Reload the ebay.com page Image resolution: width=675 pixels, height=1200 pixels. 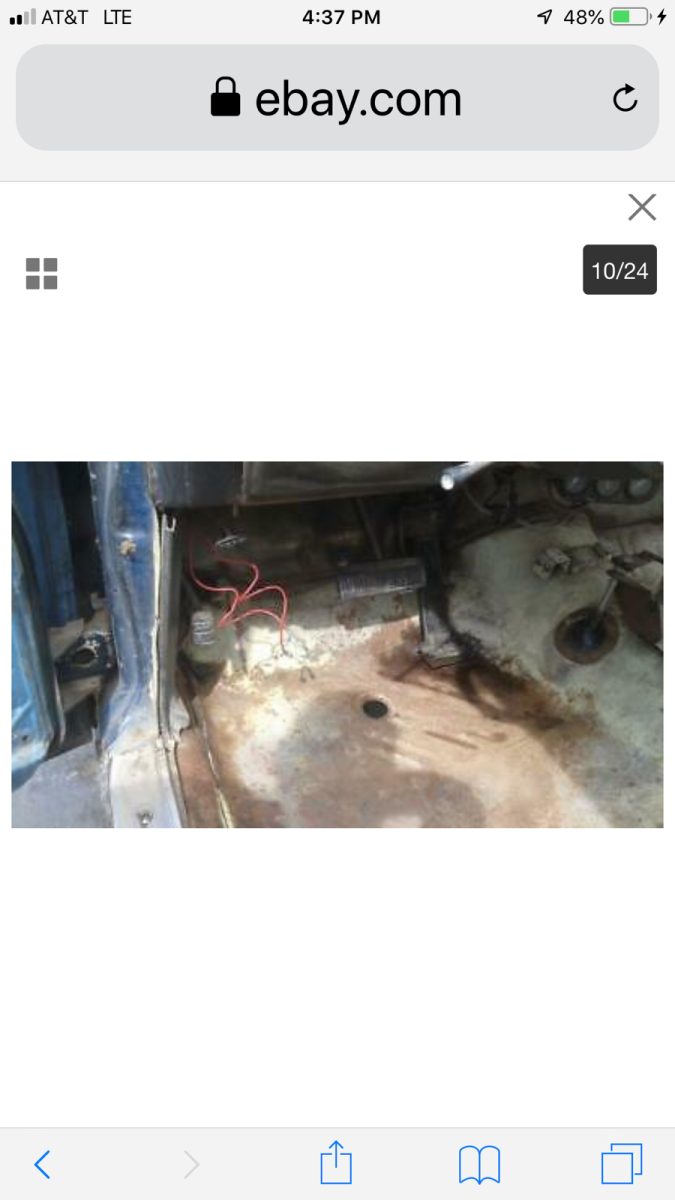(625, 98)
